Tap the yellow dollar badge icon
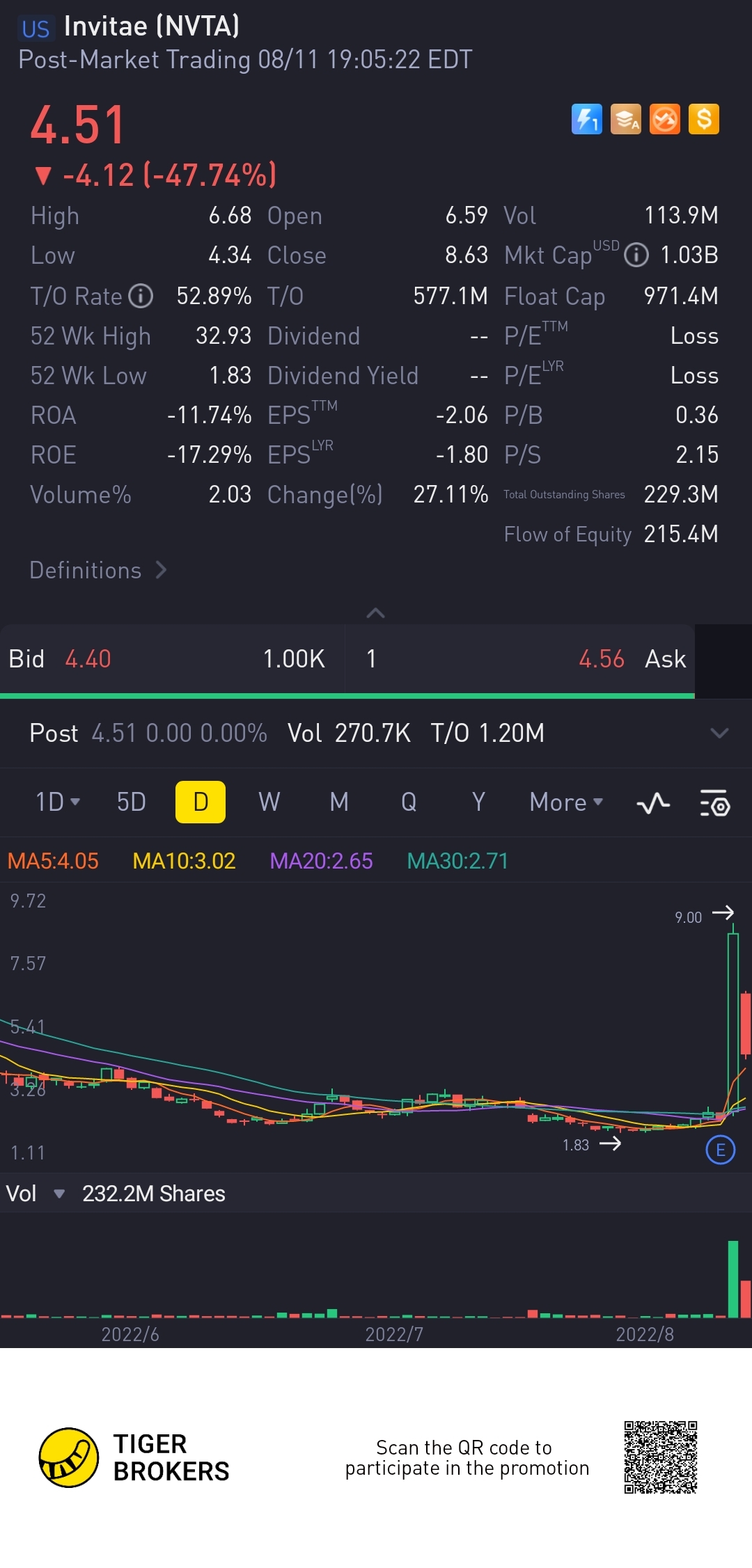Screen dimensions: 752x1568 click(x=704, y=119)
